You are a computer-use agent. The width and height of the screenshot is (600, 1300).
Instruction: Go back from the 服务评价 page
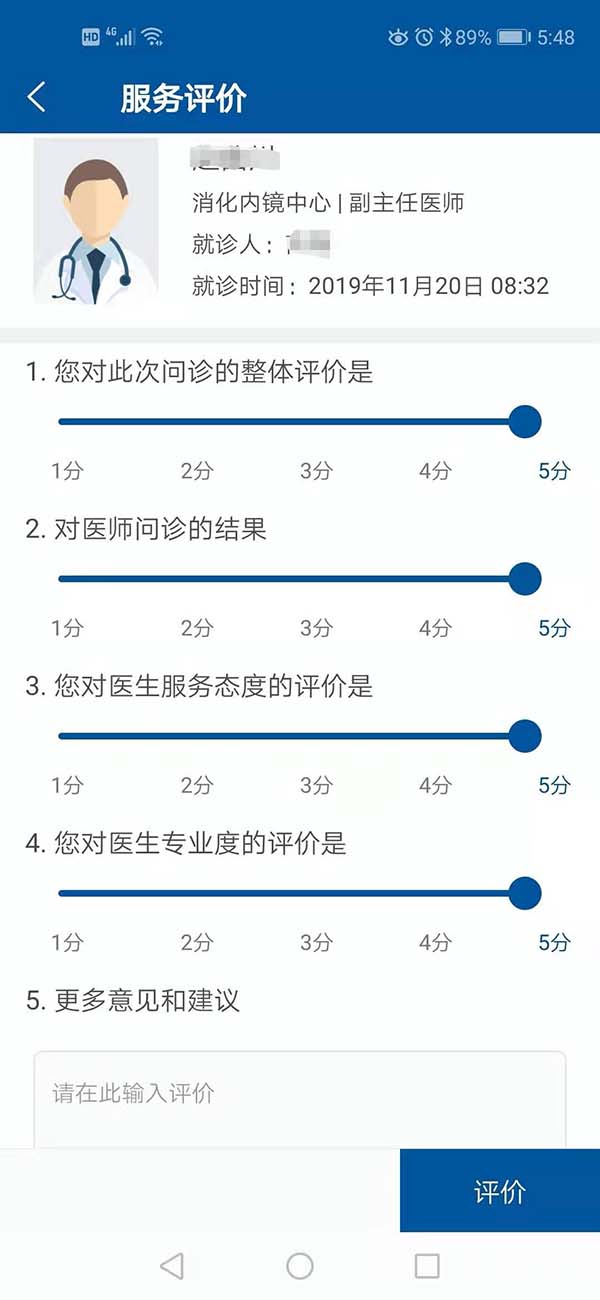(x=37, y=98)
